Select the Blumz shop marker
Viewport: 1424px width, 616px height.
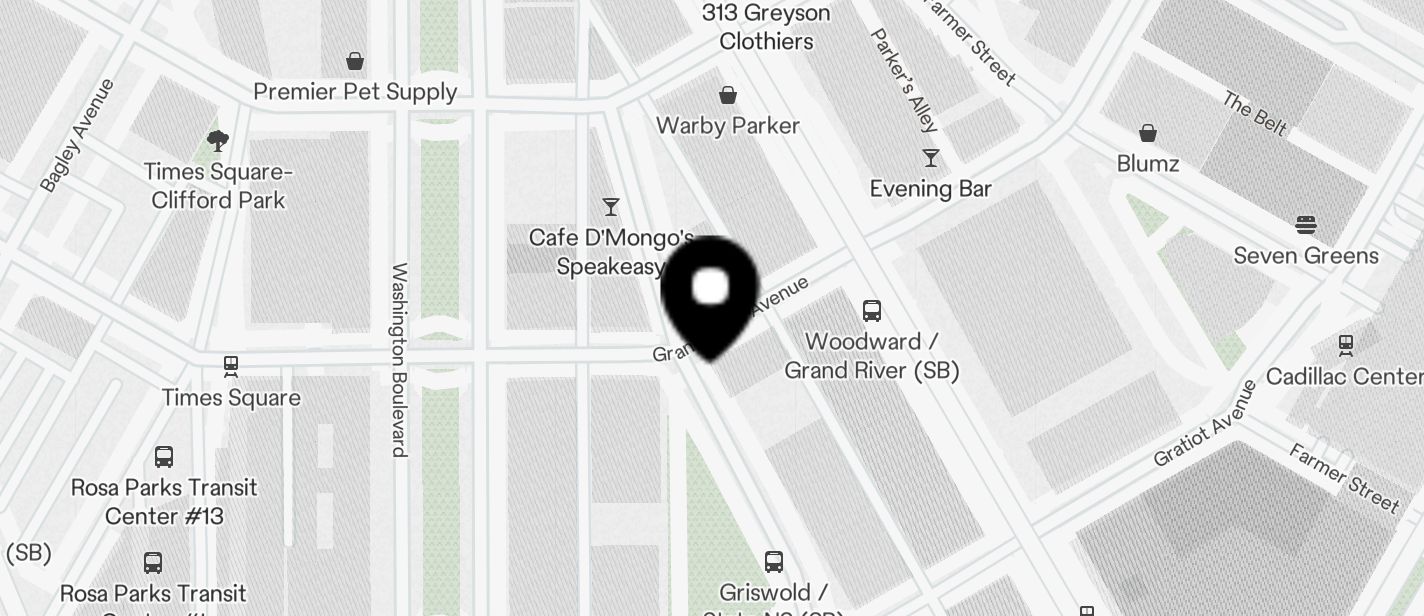point(1148,133)
